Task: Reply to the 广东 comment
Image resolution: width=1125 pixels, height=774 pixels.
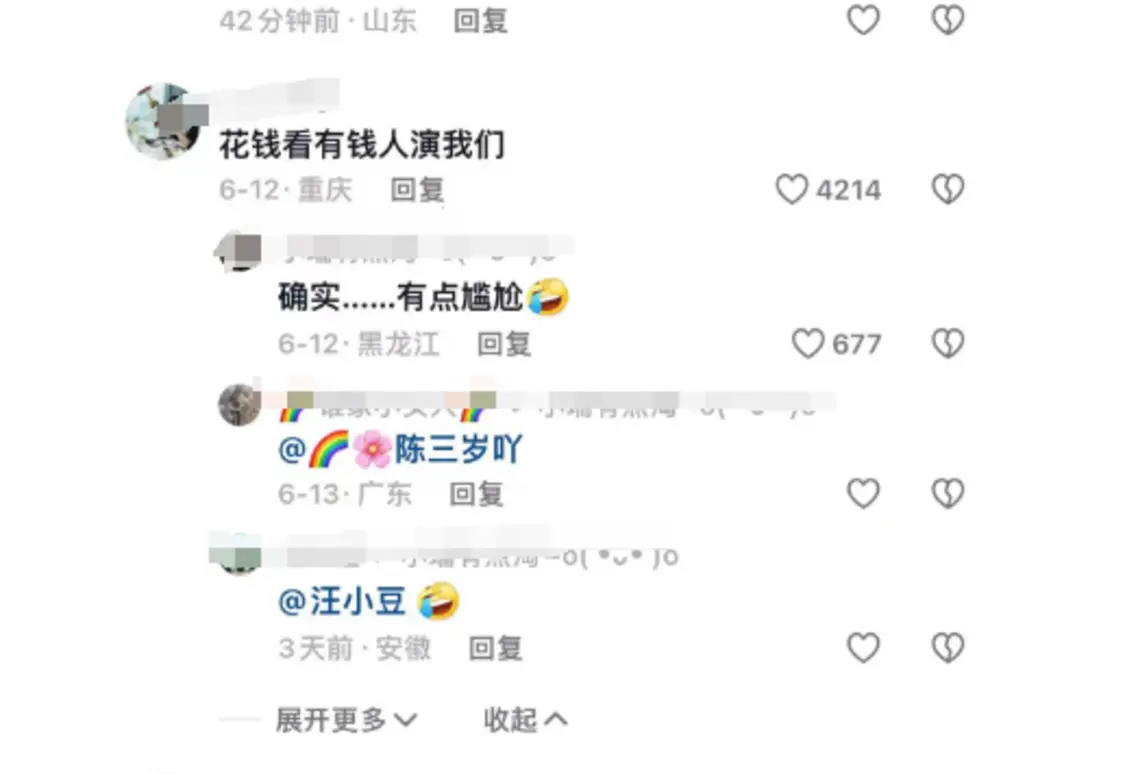Action: click(x=476, y=493)
